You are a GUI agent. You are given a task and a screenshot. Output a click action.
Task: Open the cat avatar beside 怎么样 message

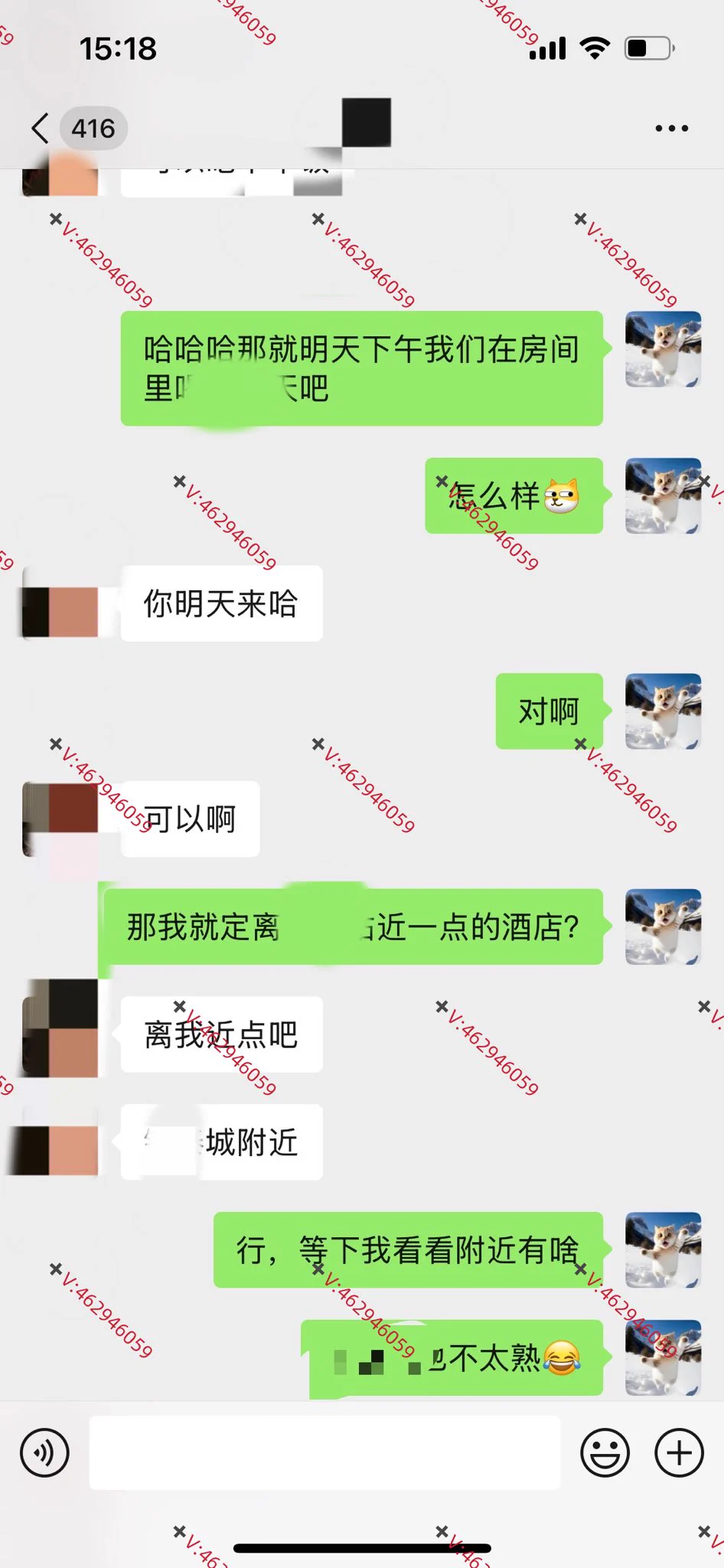pyautogui.click(x=663, y=496)
